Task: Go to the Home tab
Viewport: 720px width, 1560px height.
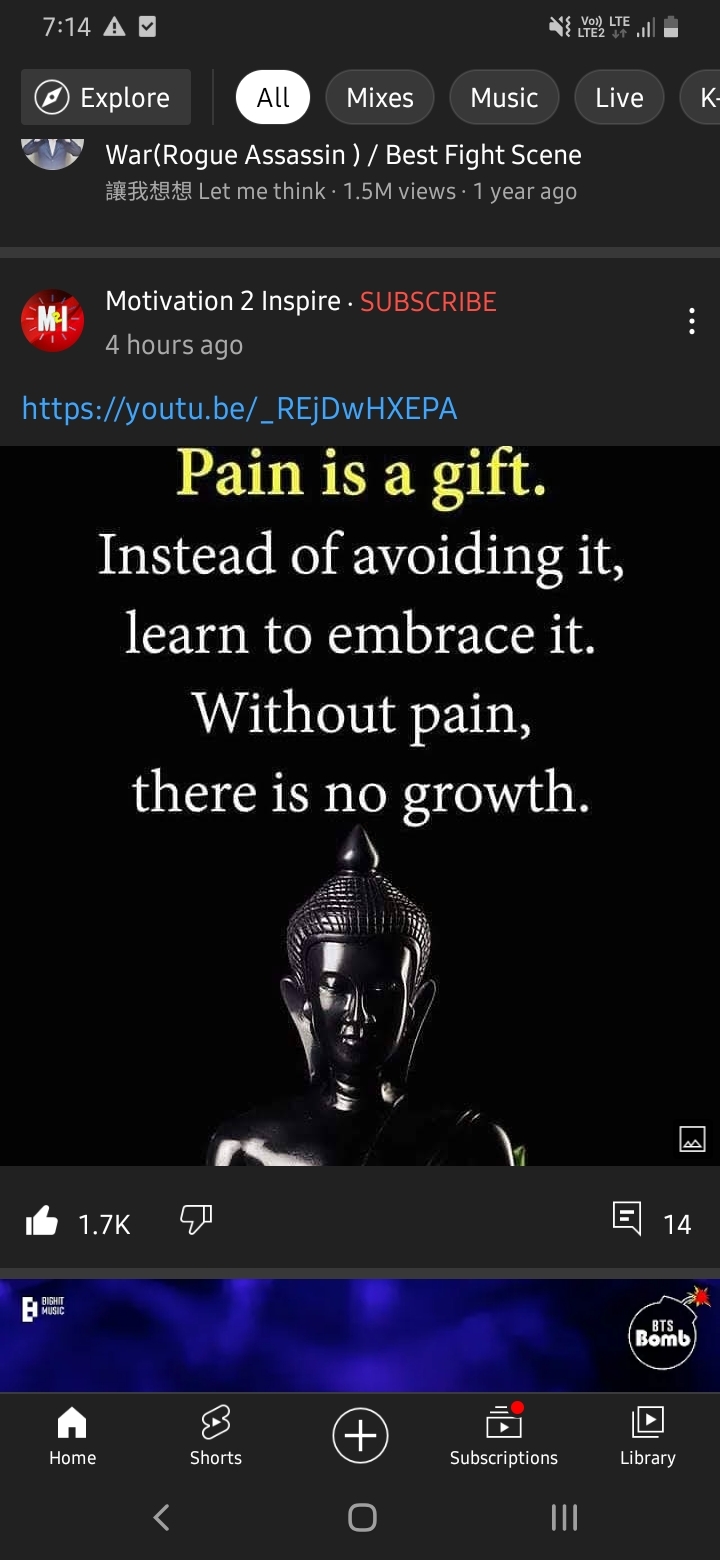Action: pyautogui.click(x=72, y=1436)
